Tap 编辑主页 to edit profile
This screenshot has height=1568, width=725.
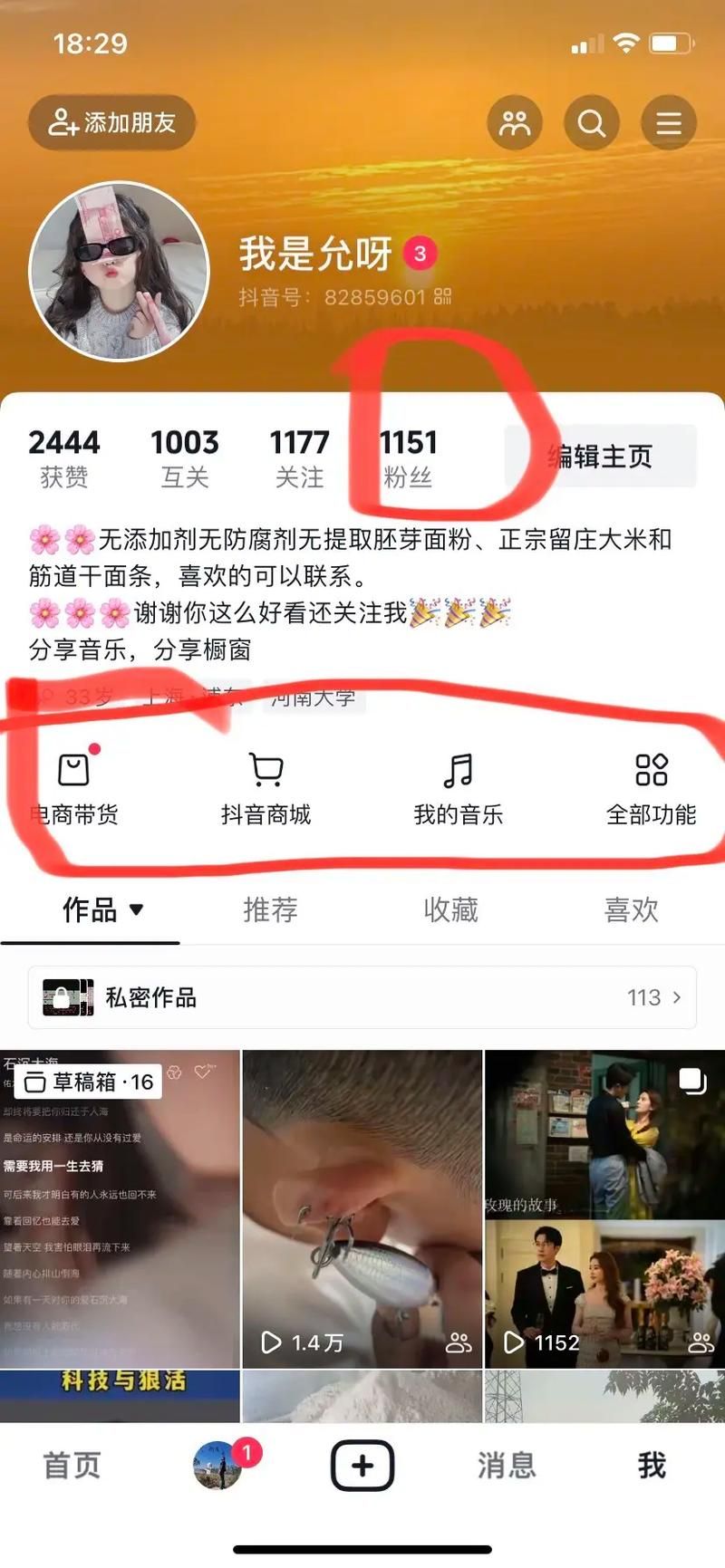click(x=600, y=456)
